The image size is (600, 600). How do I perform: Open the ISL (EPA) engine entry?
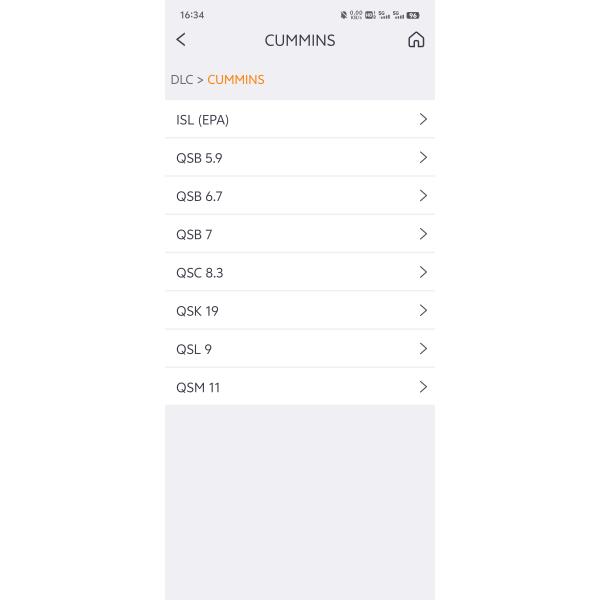click(300, 120)
